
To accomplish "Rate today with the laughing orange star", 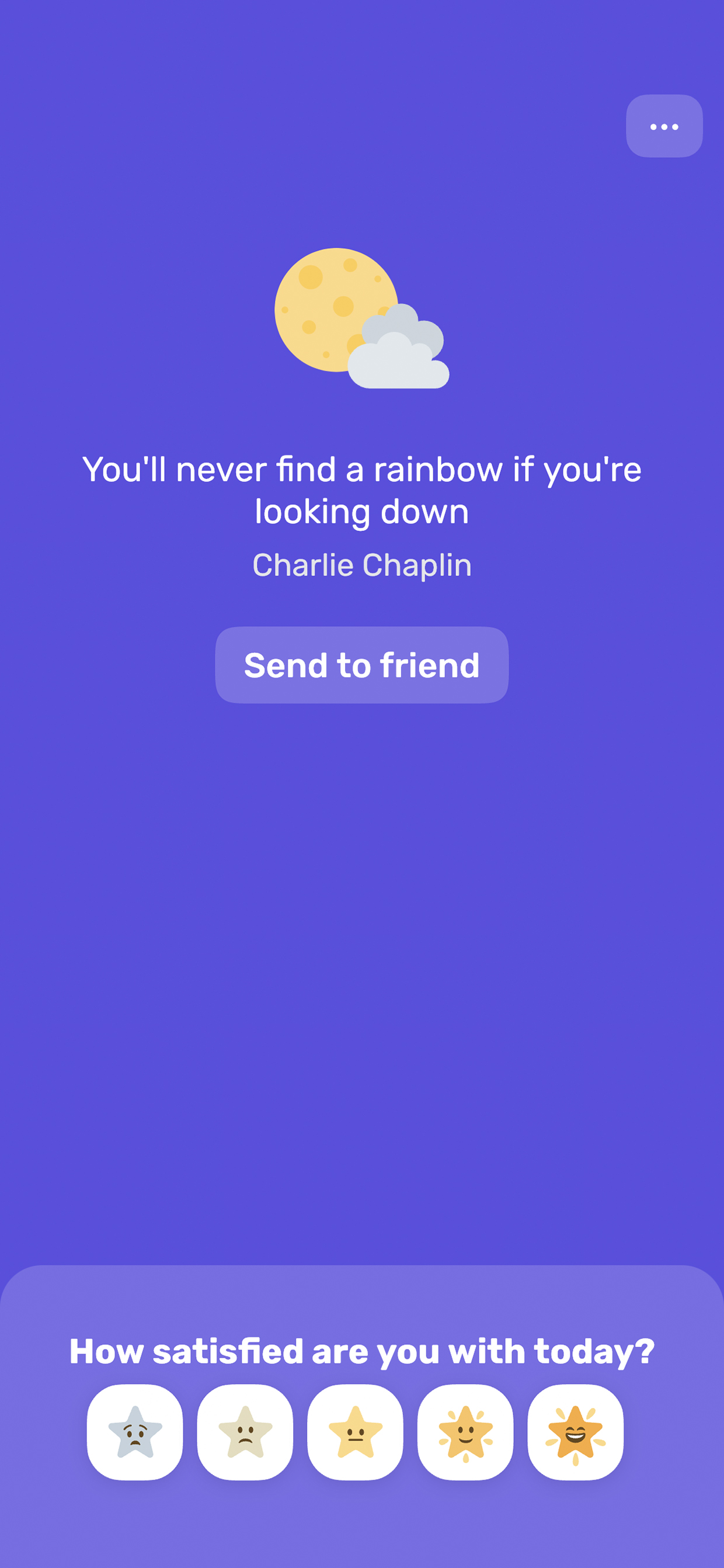I will (575, 1432).
